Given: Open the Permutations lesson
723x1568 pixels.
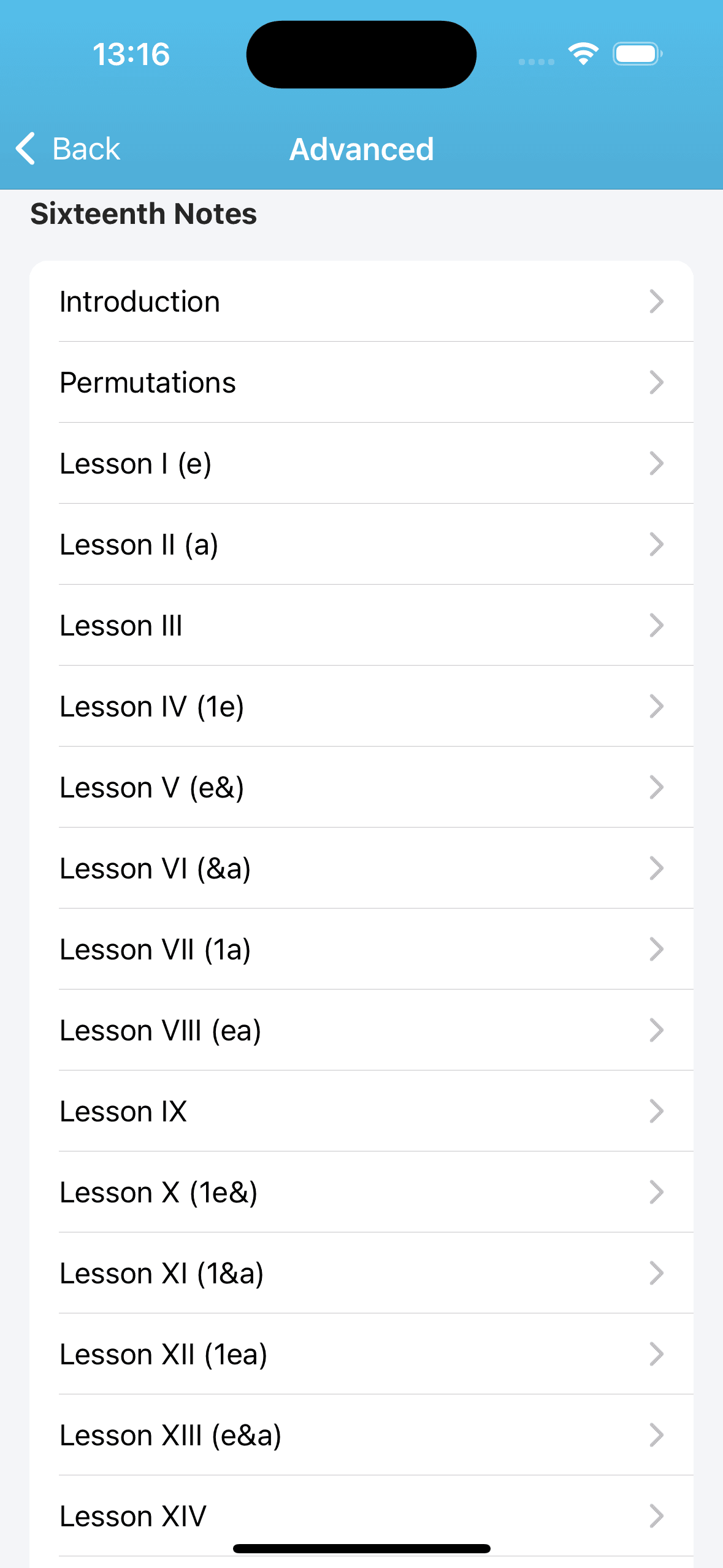Looking at the screenshot, I should coord(362,383).
